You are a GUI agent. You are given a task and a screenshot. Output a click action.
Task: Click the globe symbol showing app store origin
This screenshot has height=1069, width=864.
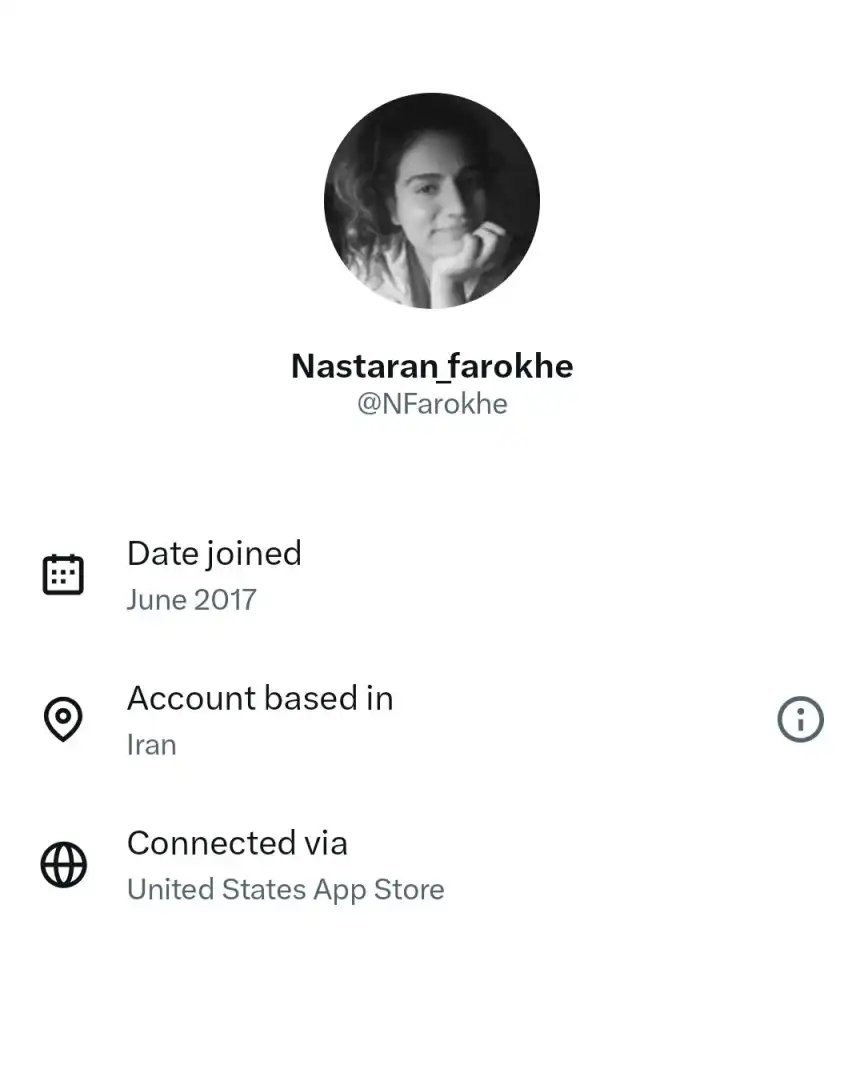tap(63, 864)
